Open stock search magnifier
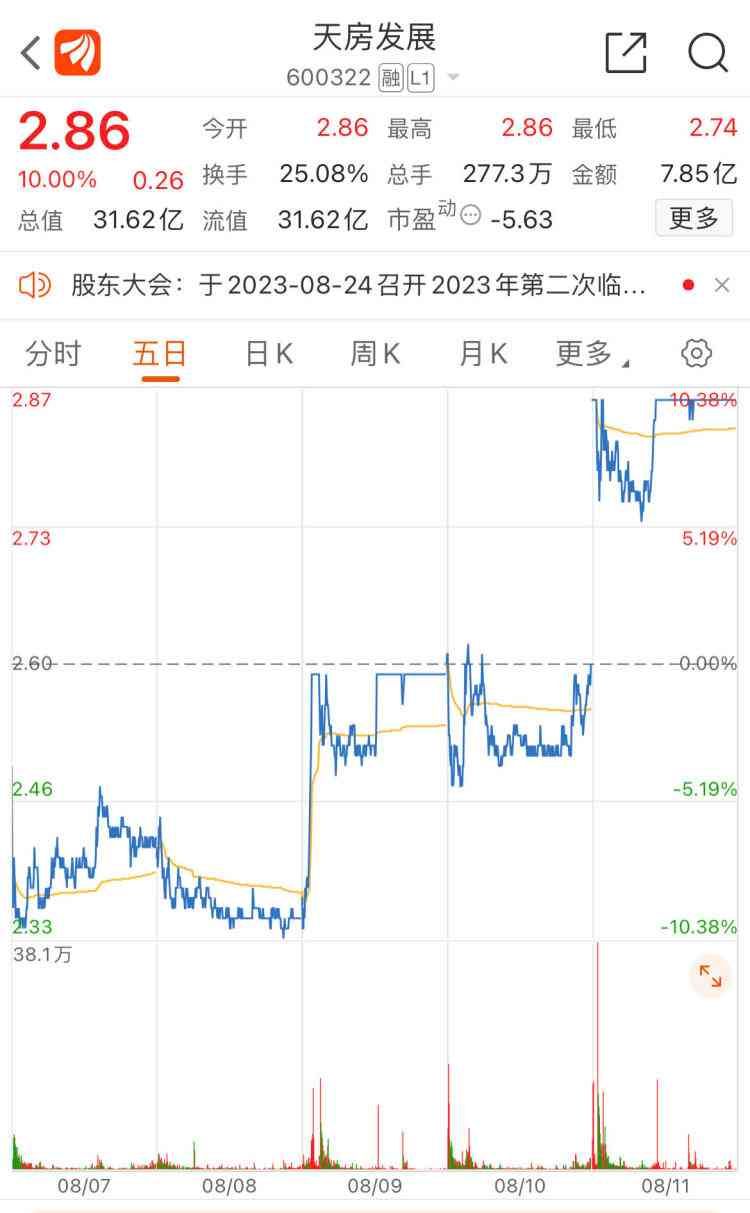 (707, 52)
